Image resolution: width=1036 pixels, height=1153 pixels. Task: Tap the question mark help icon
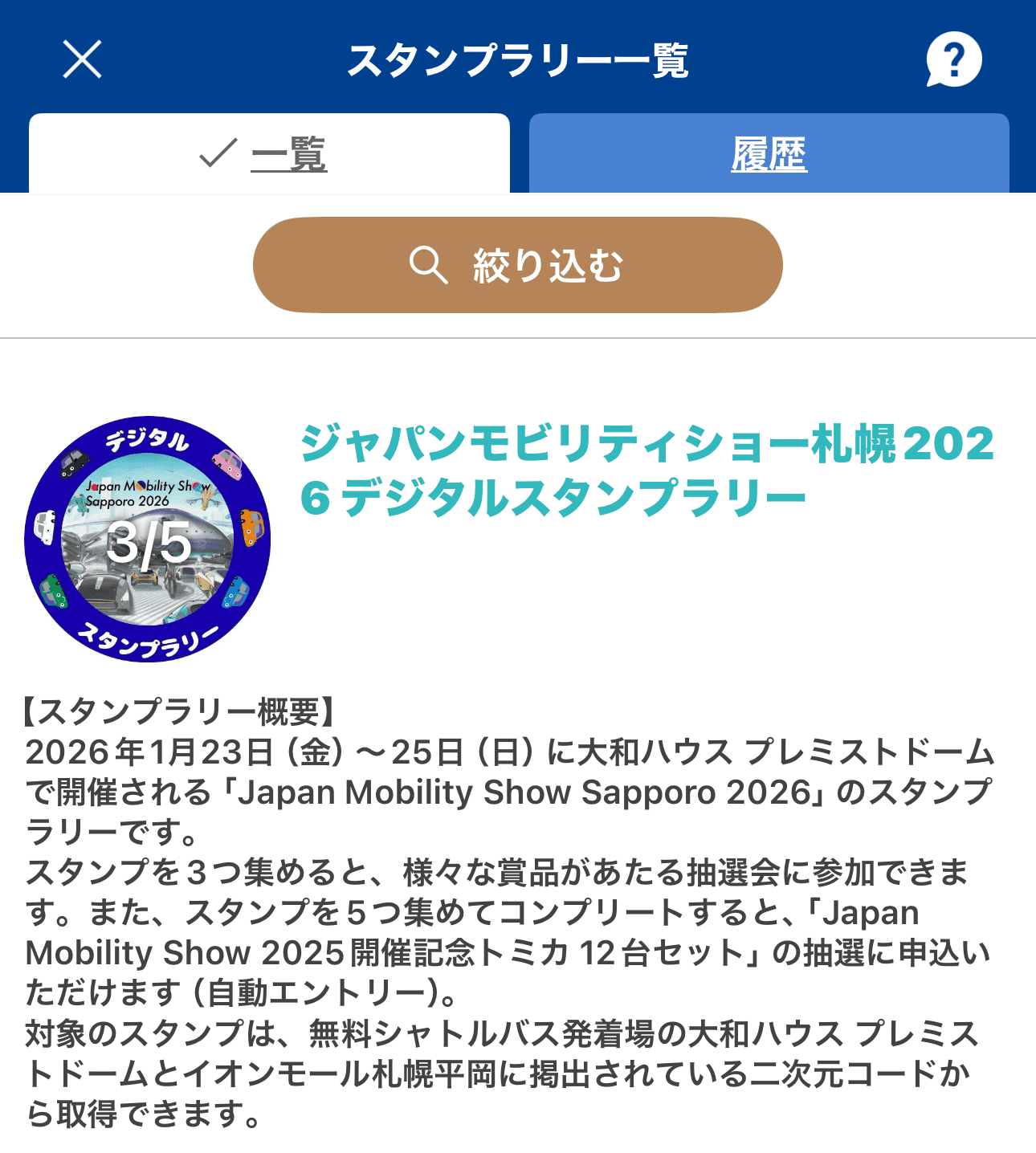pos(954,59)
